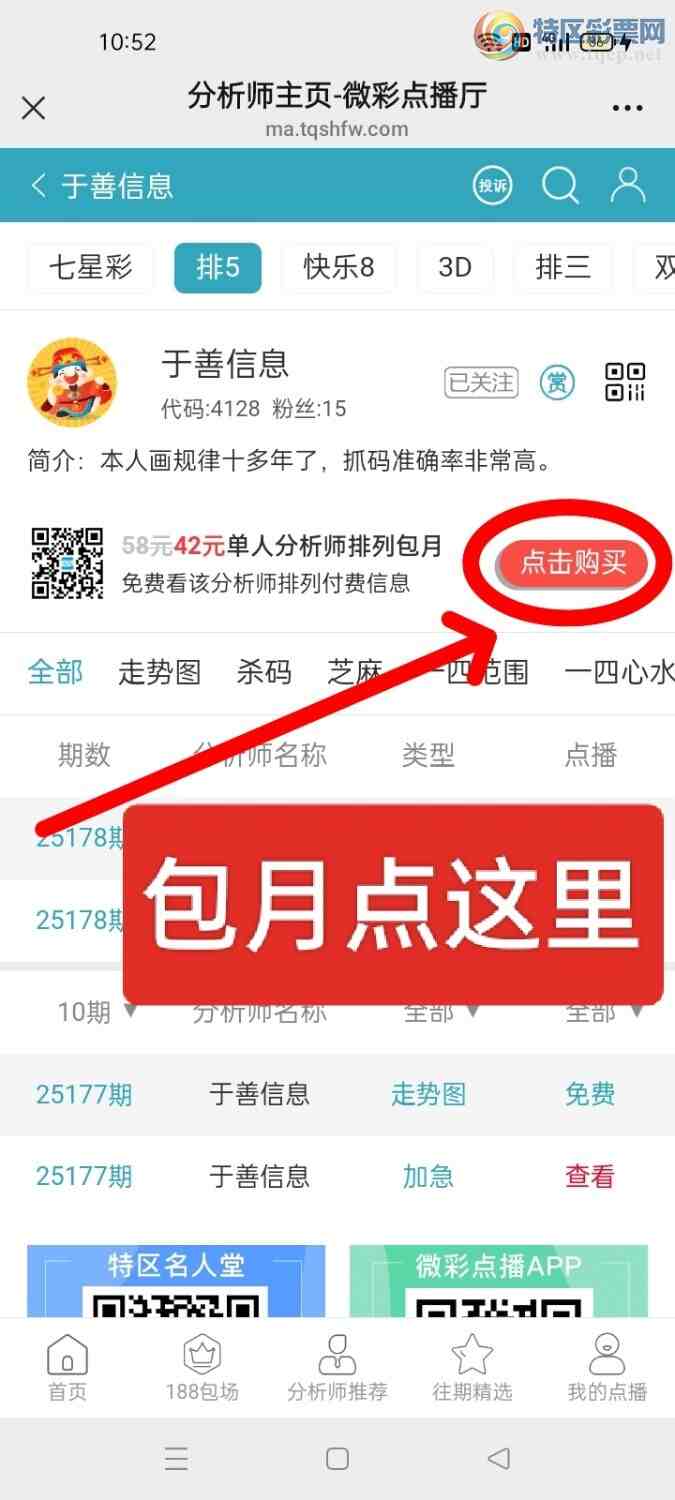Go back from 于善信息 page
Screen dimensions: 675x1500
[x=39, y=185]
